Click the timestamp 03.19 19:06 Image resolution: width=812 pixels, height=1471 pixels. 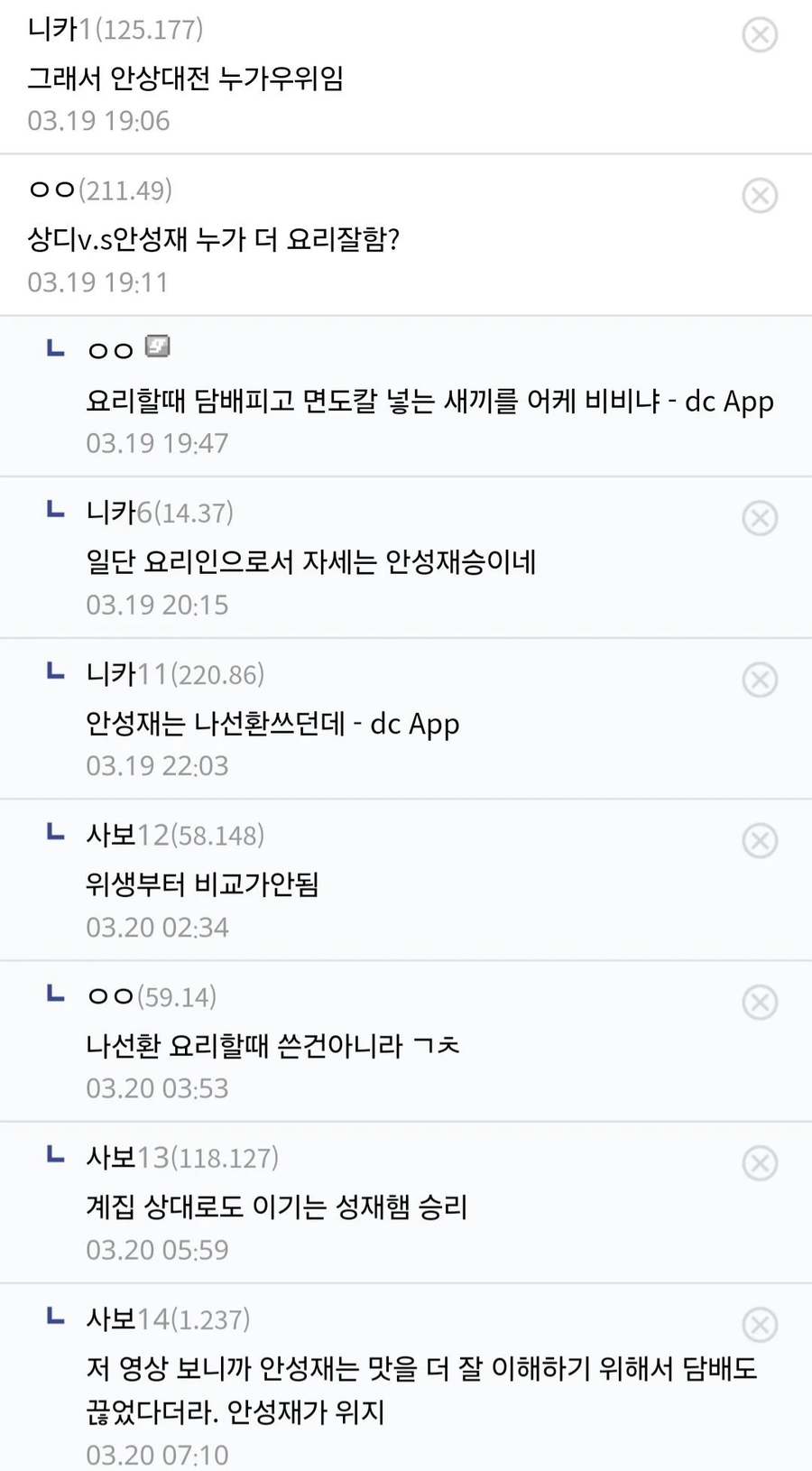click(x=99, y=120)
